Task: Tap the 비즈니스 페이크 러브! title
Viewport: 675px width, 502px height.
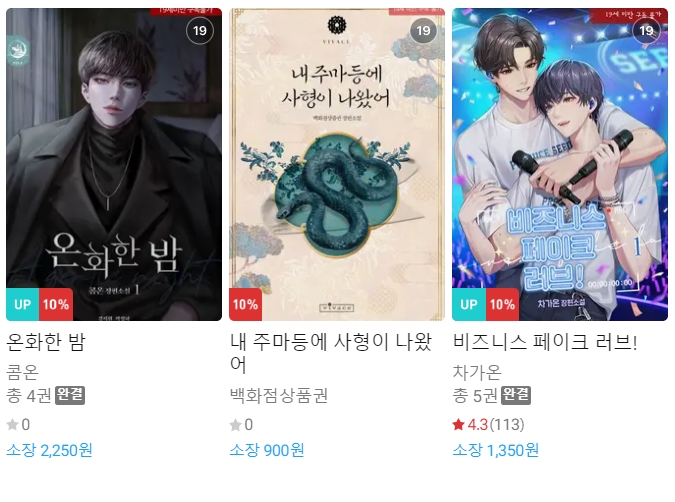Action: pos(545,343)
